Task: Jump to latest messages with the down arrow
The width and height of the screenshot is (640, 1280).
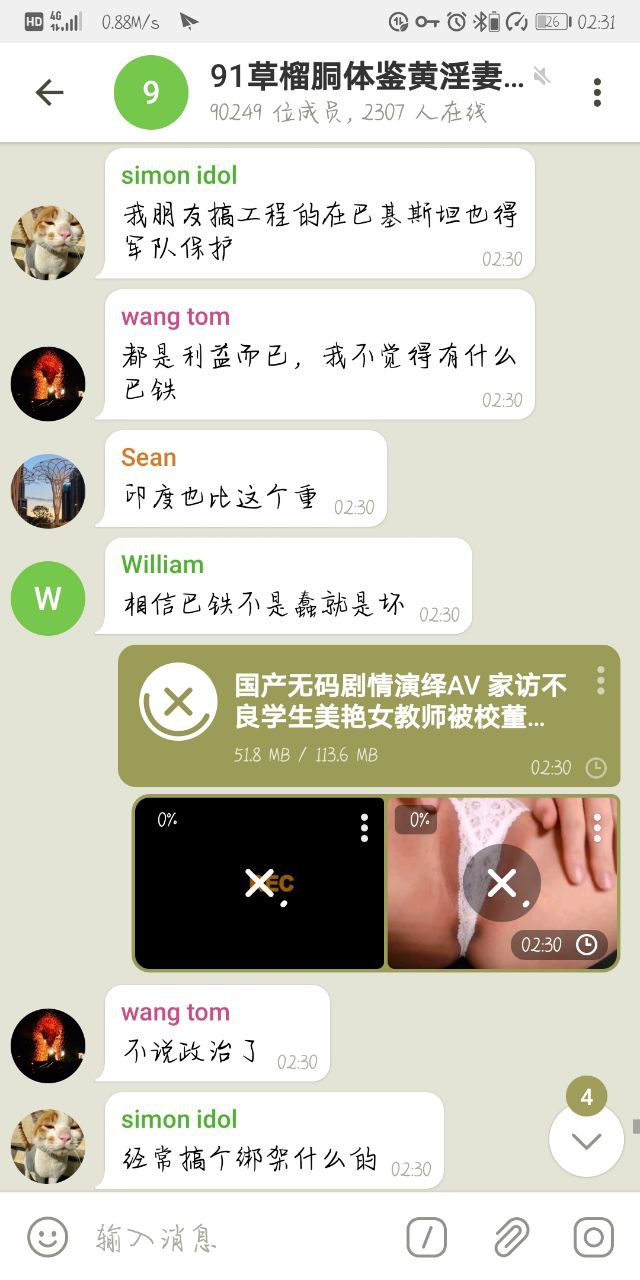Action: click(x=586, y=1141)
